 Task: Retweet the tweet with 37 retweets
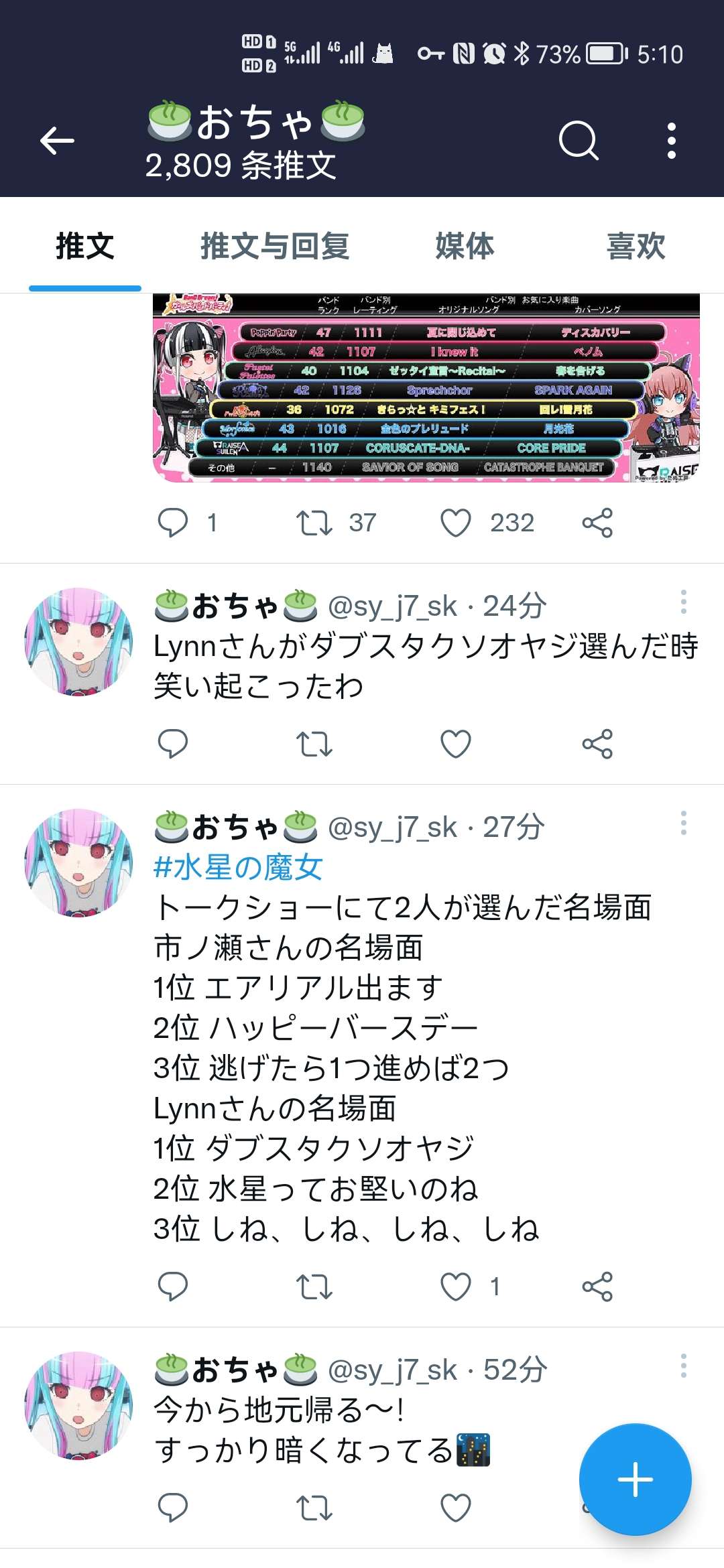coord(314,523)
